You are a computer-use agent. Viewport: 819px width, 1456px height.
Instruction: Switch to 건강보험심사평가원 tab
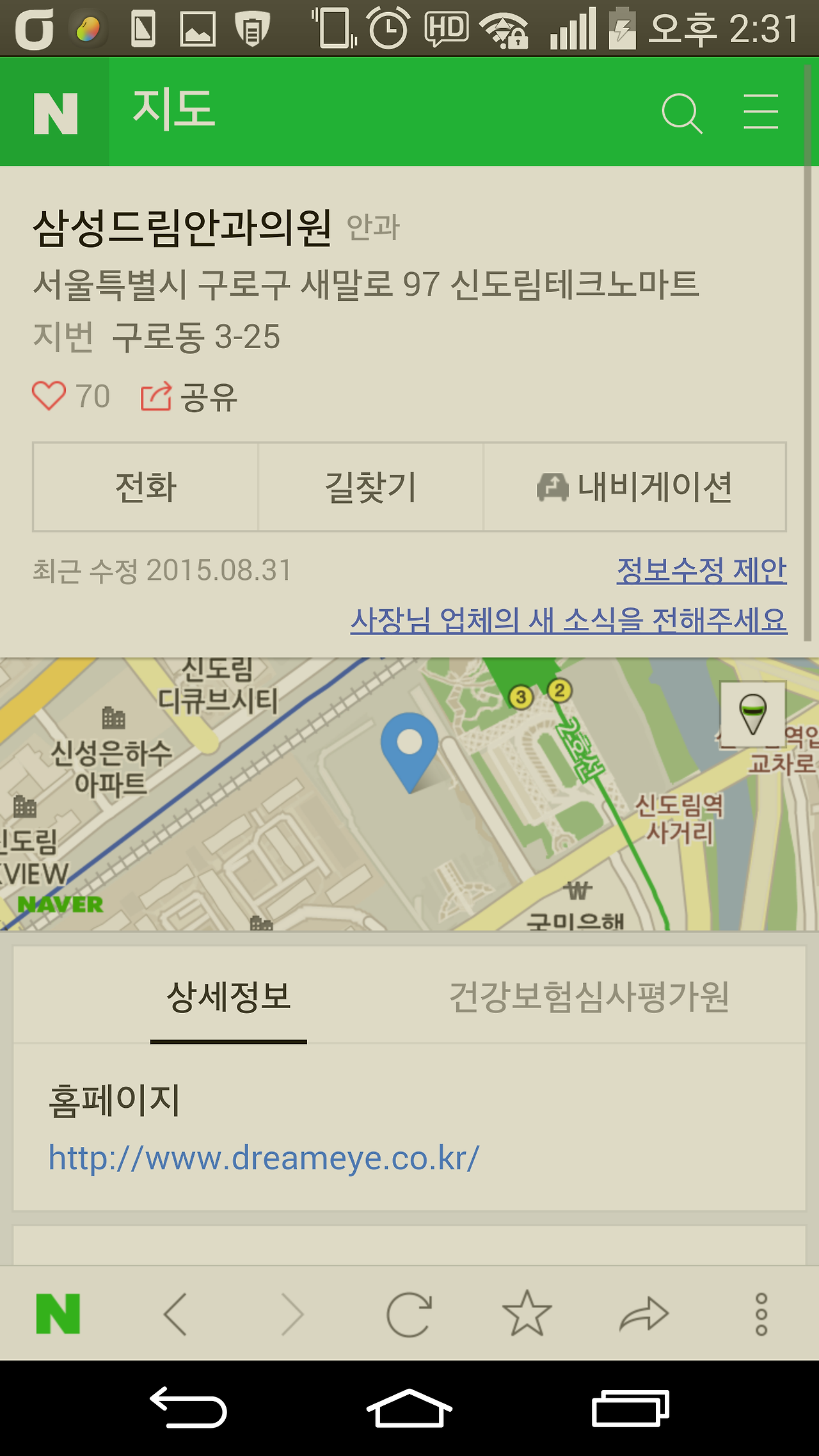tap(589, 996)
